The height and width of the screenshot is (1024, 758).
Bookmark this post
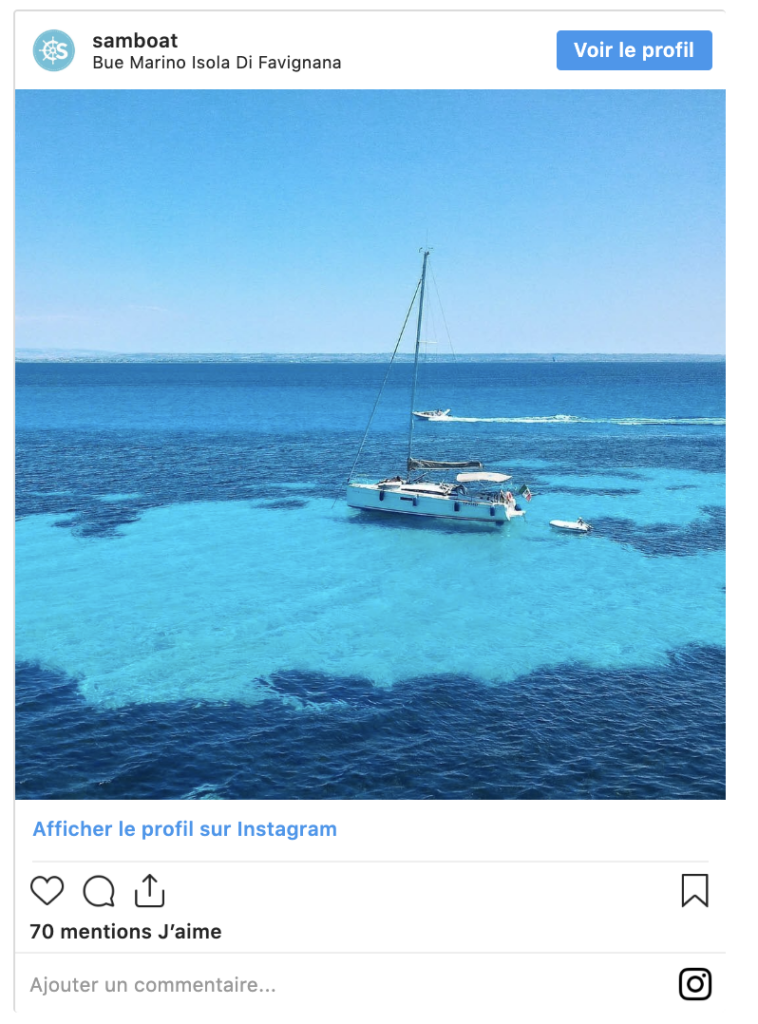click(695, 890)
